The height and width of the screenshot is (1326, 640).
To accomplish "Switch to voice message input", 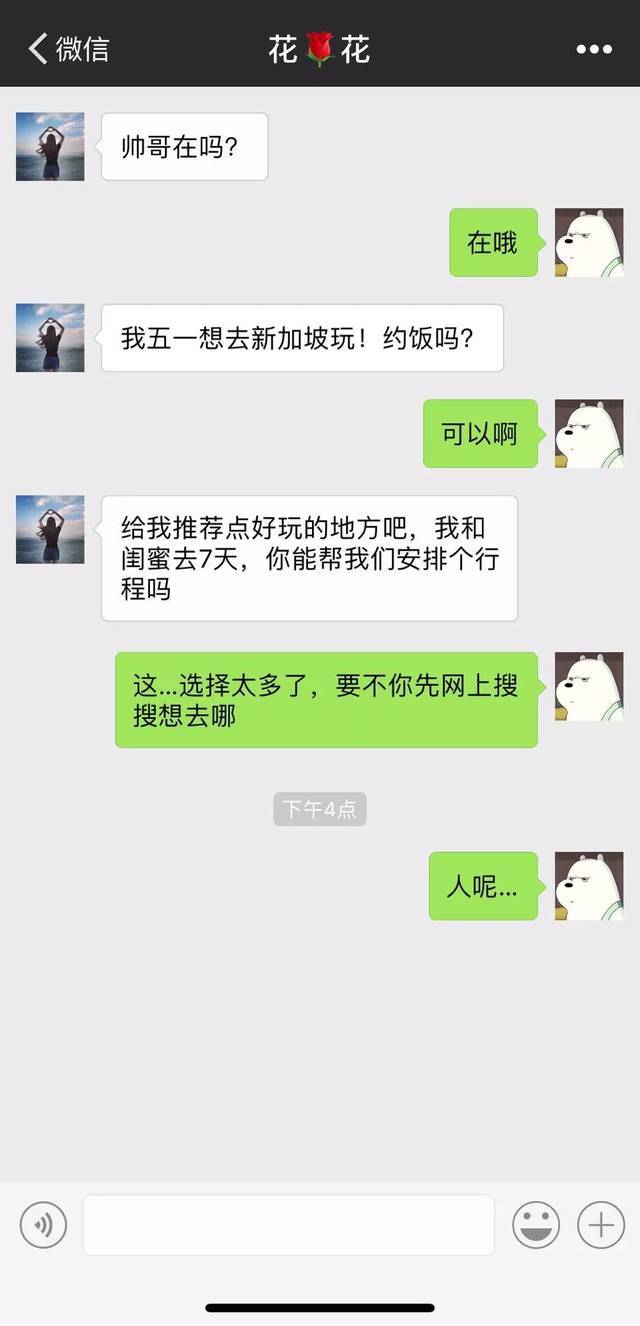I will pyautogui.click(x=43, y=1224).
